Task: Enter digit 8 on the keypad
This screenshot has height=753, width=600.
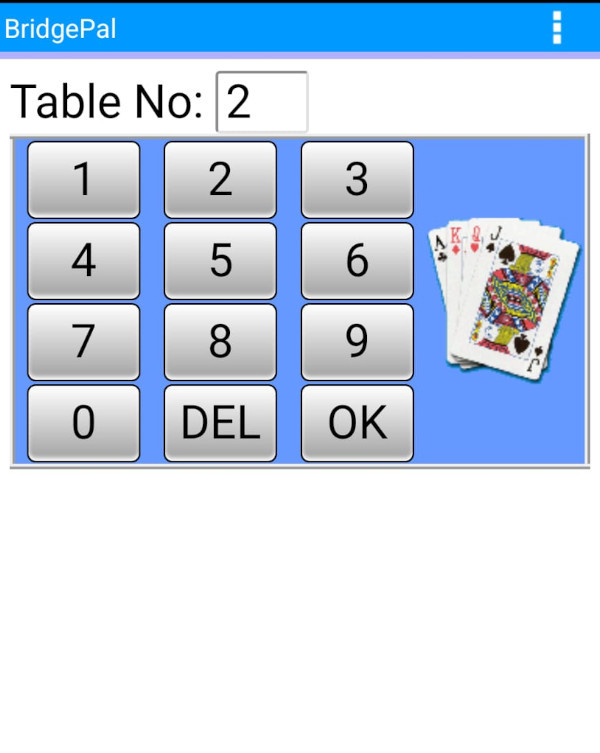Action: click(220, 342)
